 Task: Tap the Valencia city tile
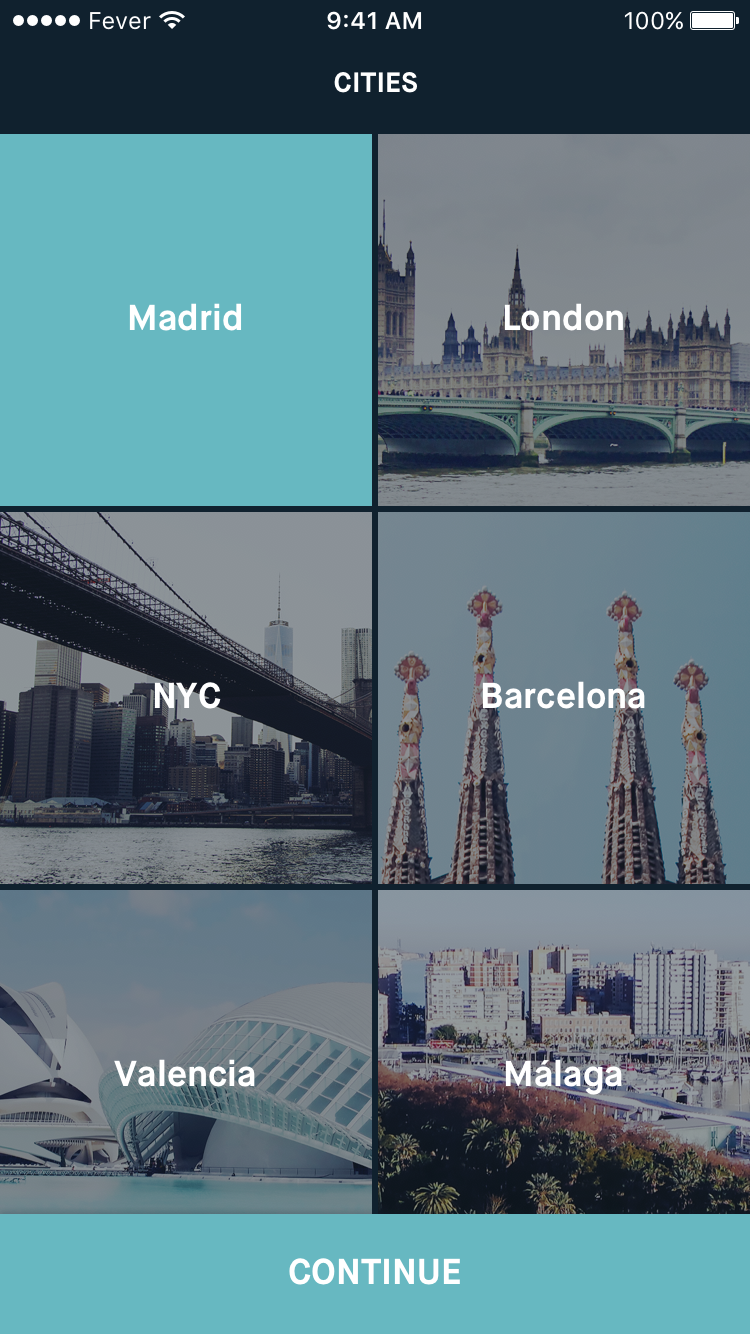coord(185,1052)
